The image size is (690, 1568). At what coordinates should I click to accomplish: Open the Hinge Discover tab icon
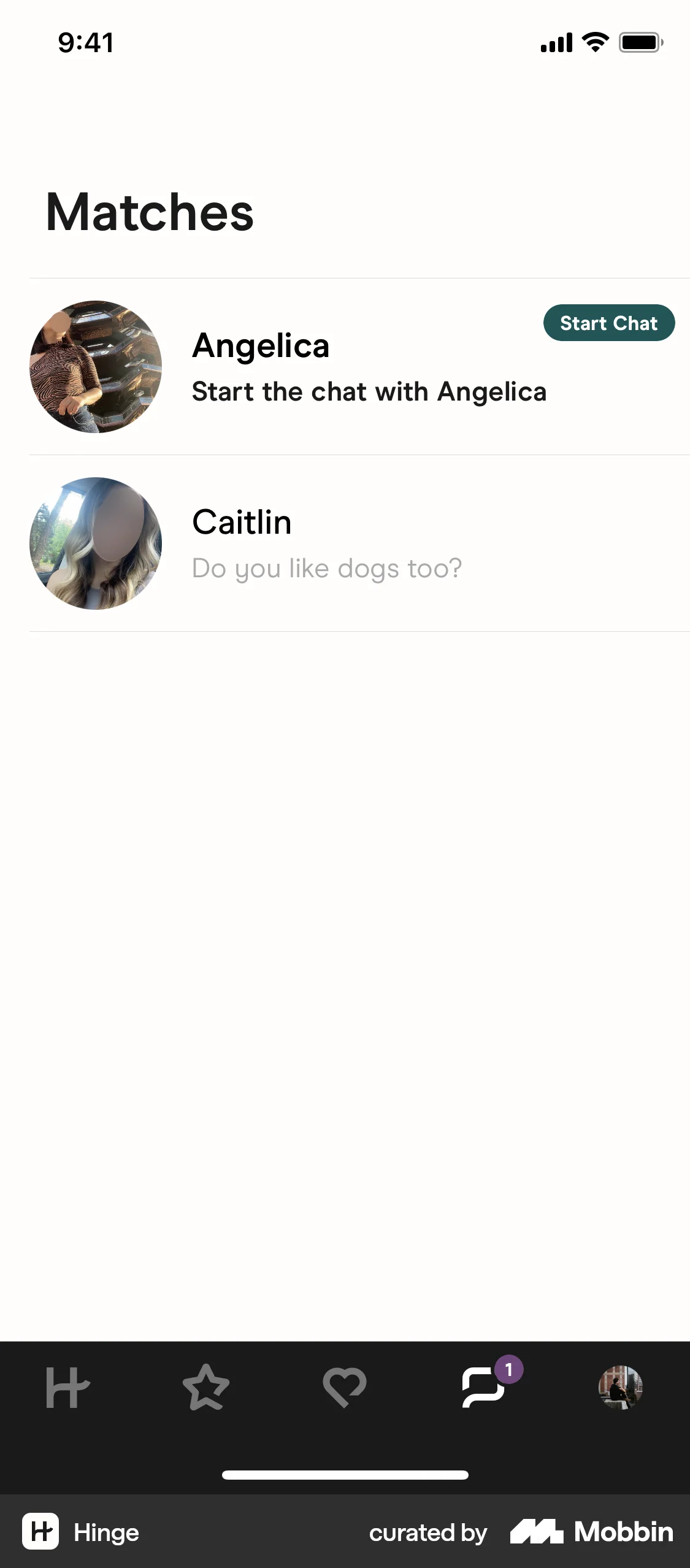point(69,1388)
